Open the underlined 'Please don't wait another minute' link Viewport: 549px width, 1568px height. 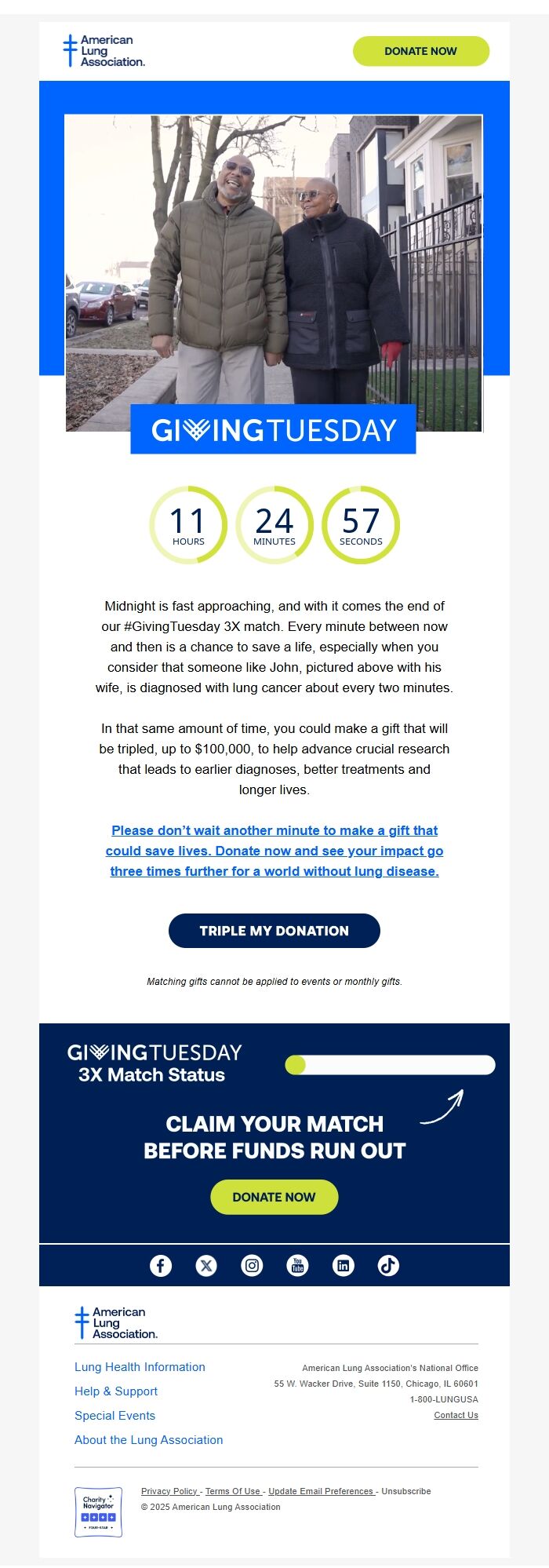point(274,851)
